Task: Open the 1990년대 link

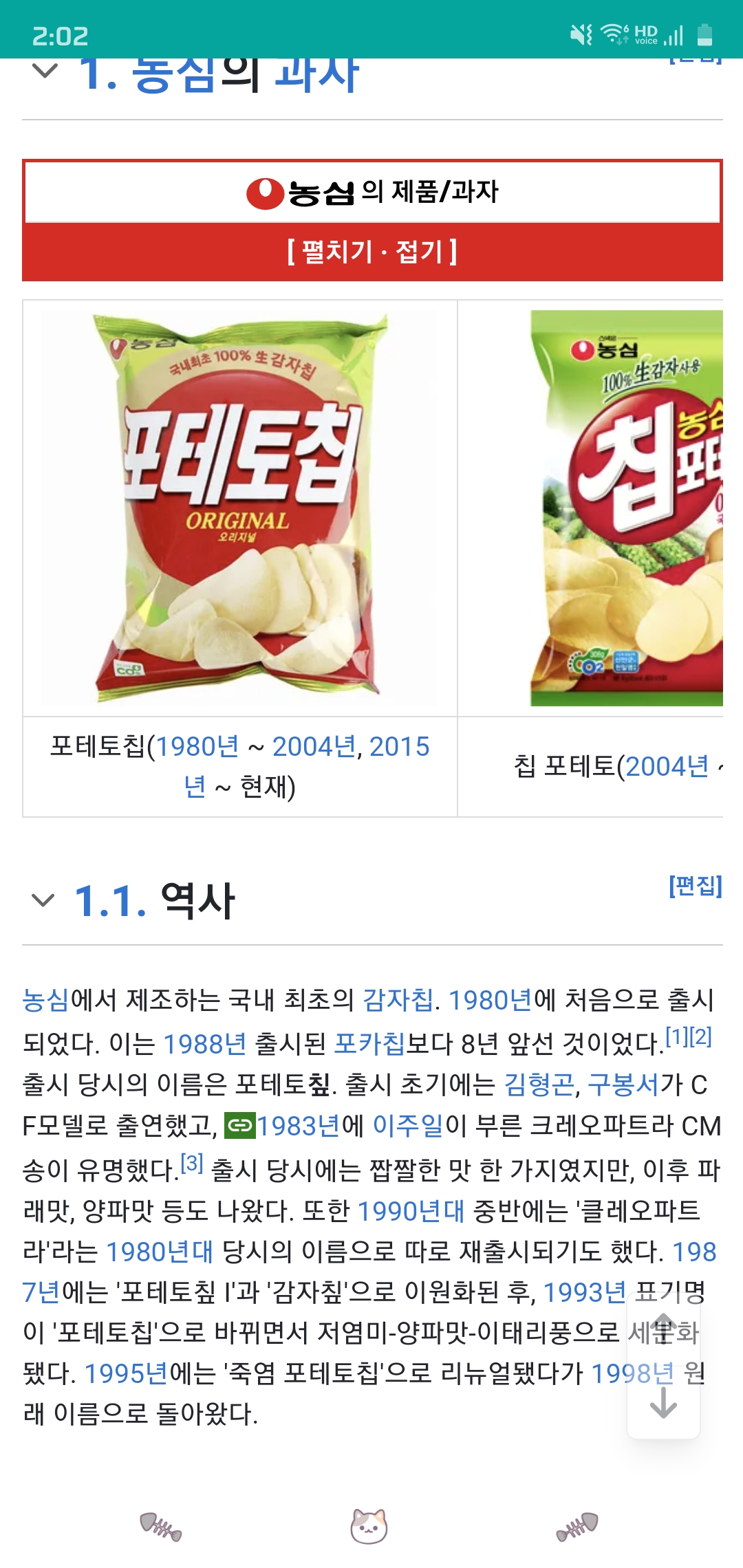Action: click(x=411, y=1210)
